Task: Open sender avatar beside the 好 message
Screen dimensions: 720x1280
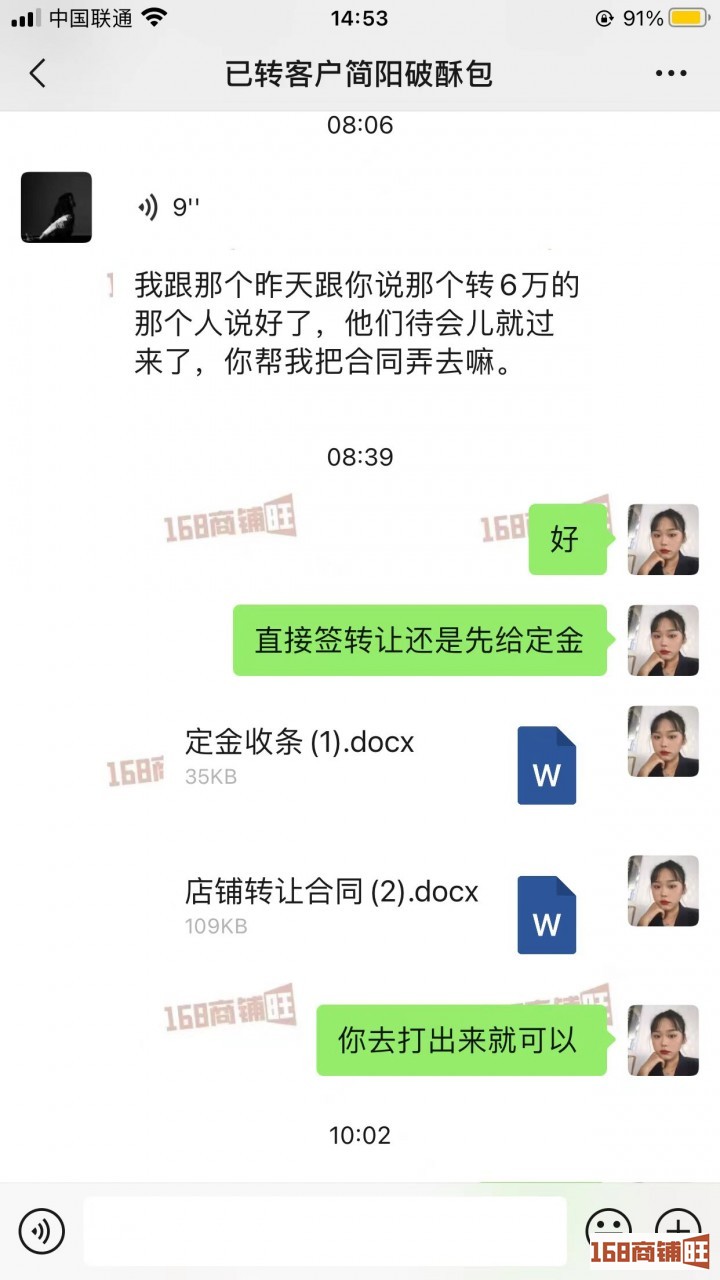Action: tap(663, 539)
